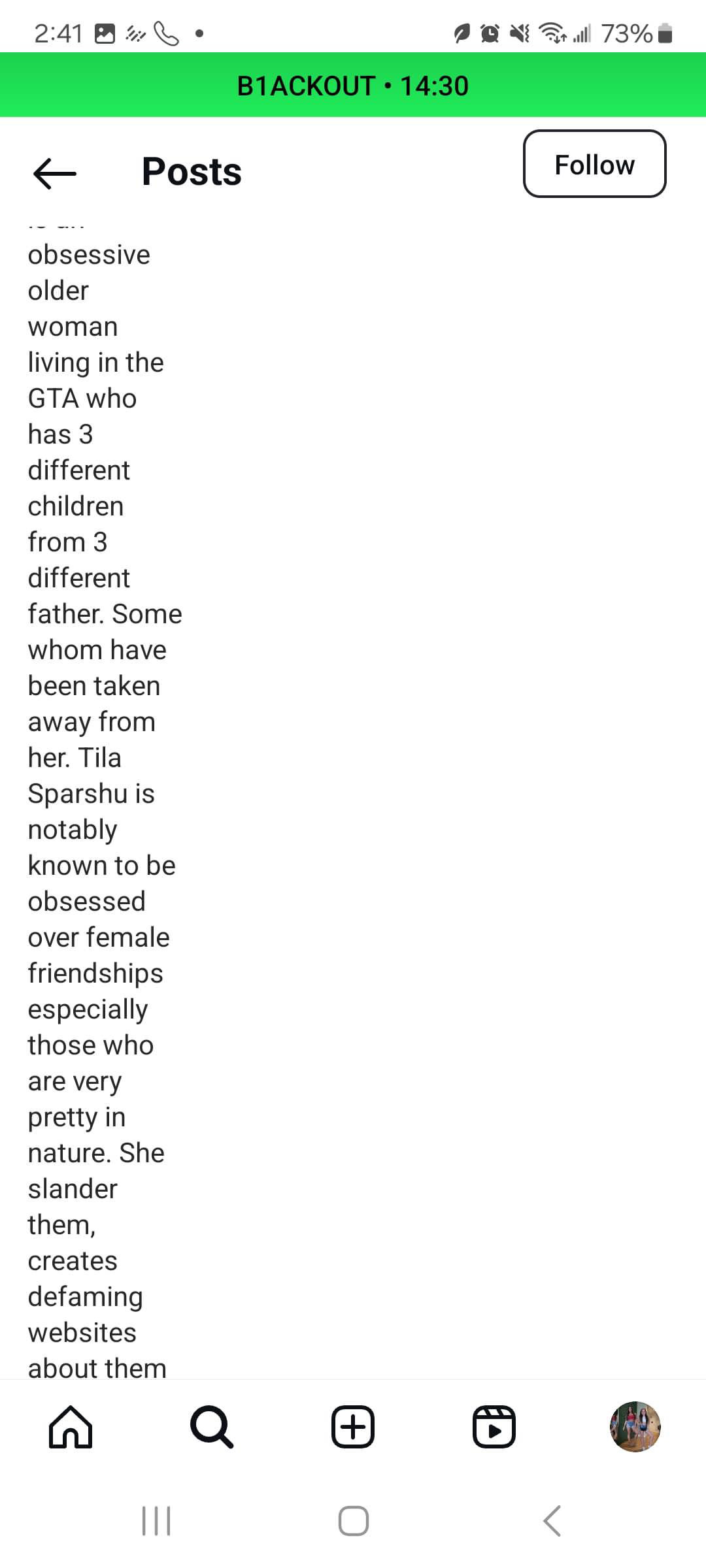Open the Reels tab
706x1568 pixels.
494,1427
